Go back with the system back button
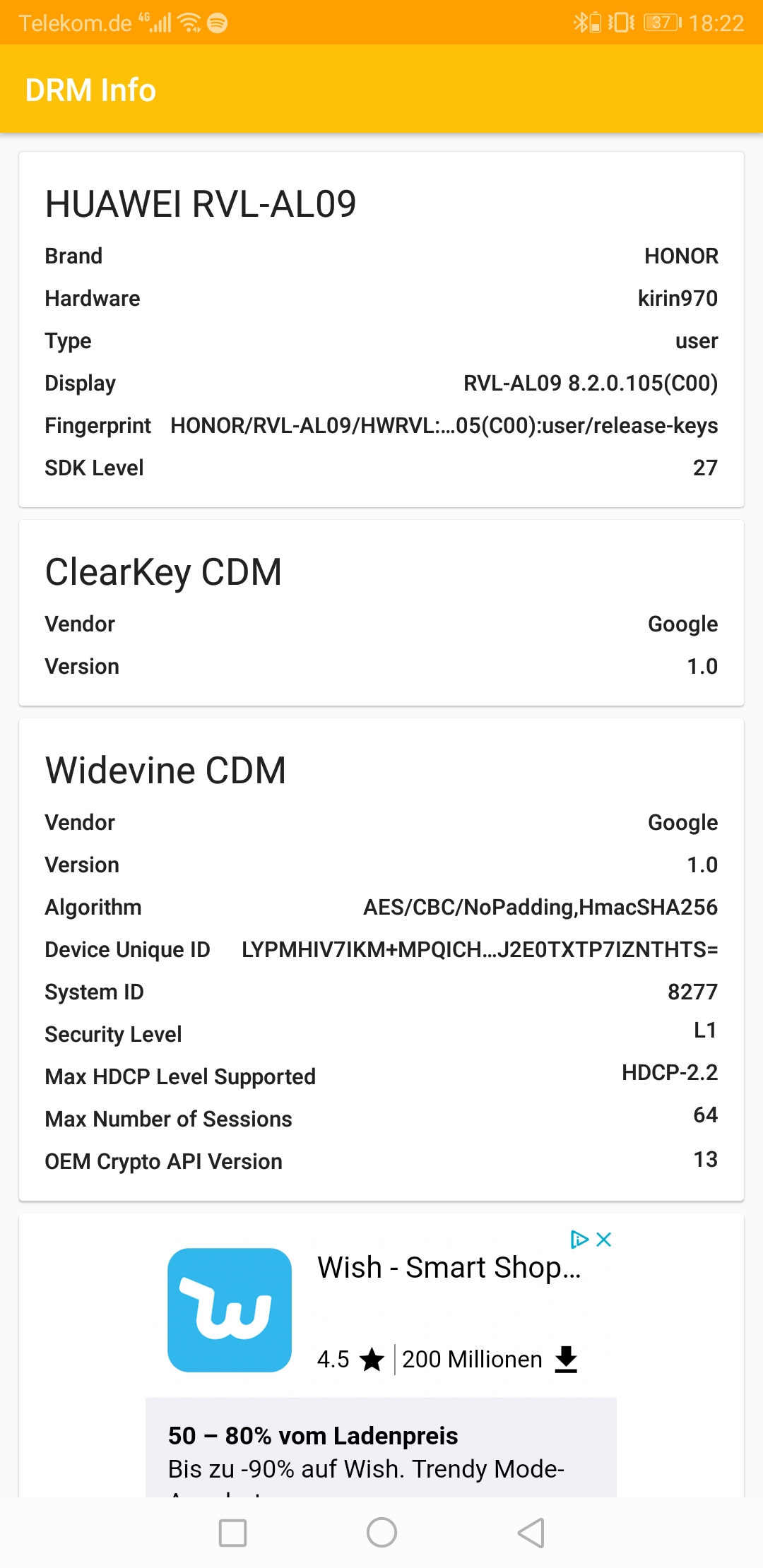 click(531, 1533)
